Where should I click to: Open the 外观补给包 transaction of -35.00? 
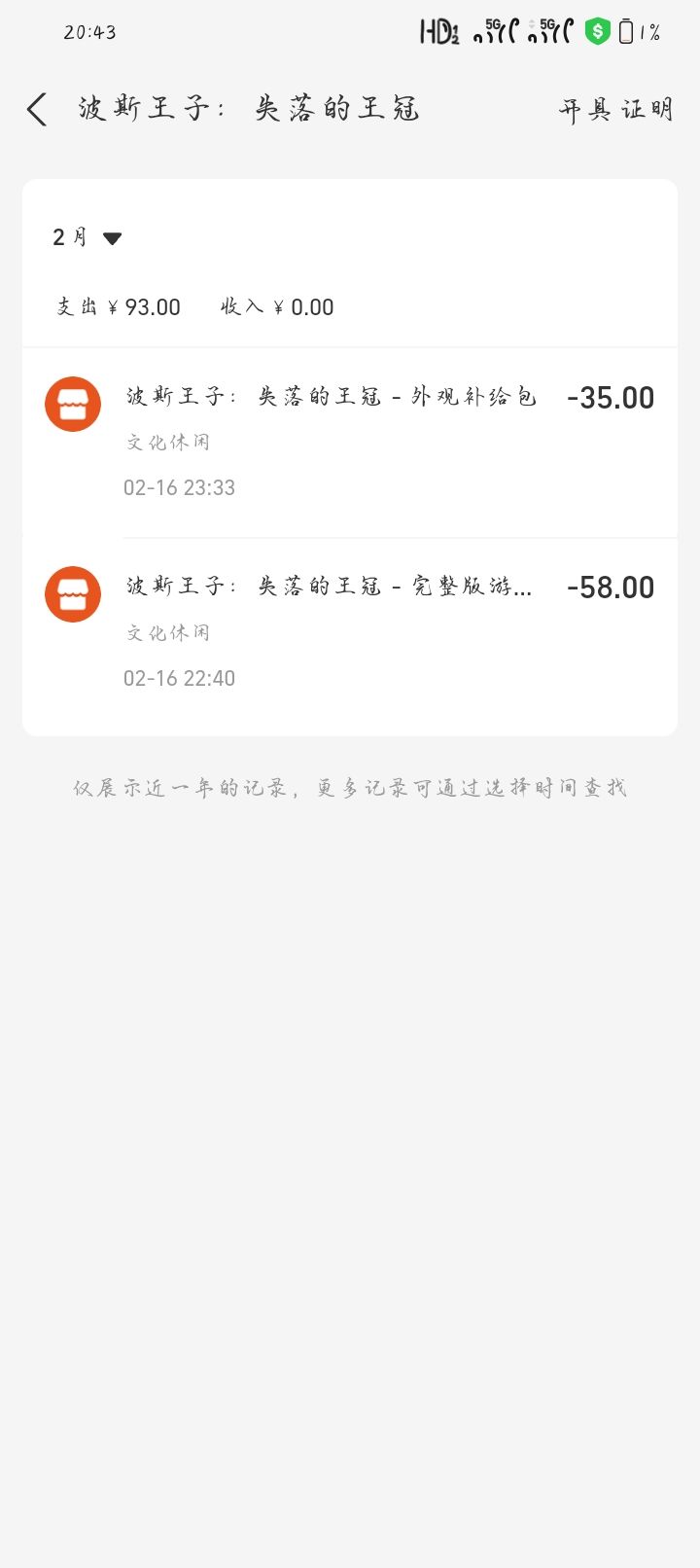350,441
